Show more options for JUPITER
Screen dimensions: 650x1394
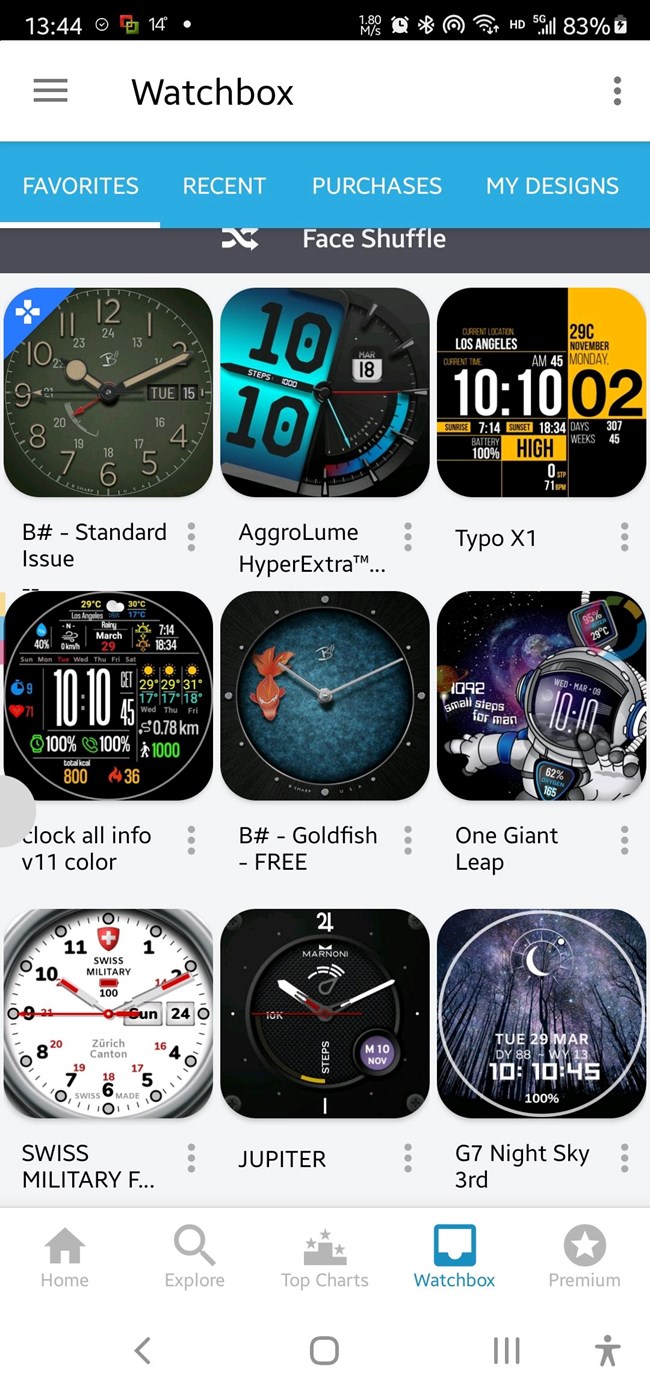tap(408, 1159)
